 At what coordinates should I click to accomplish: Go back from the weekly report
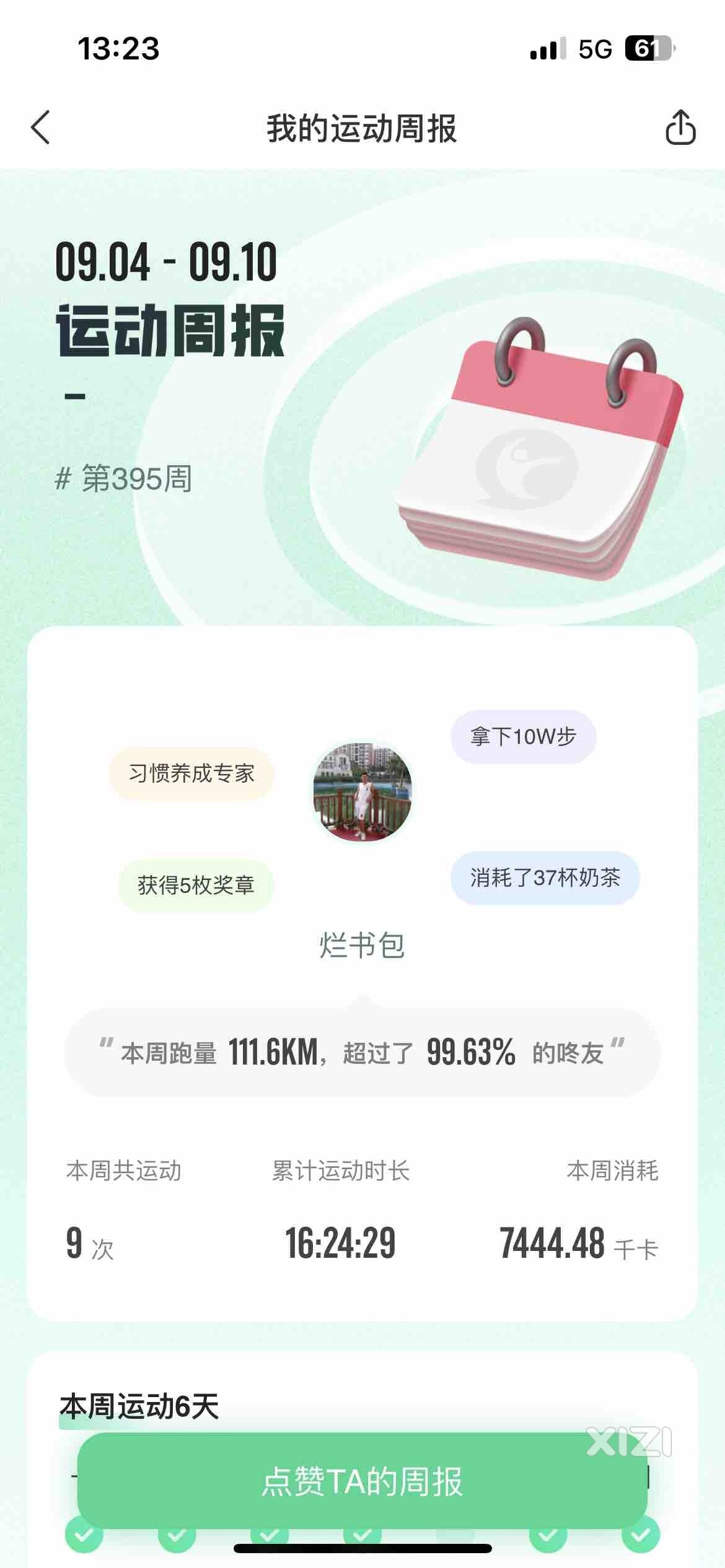[x=41, y=128]
